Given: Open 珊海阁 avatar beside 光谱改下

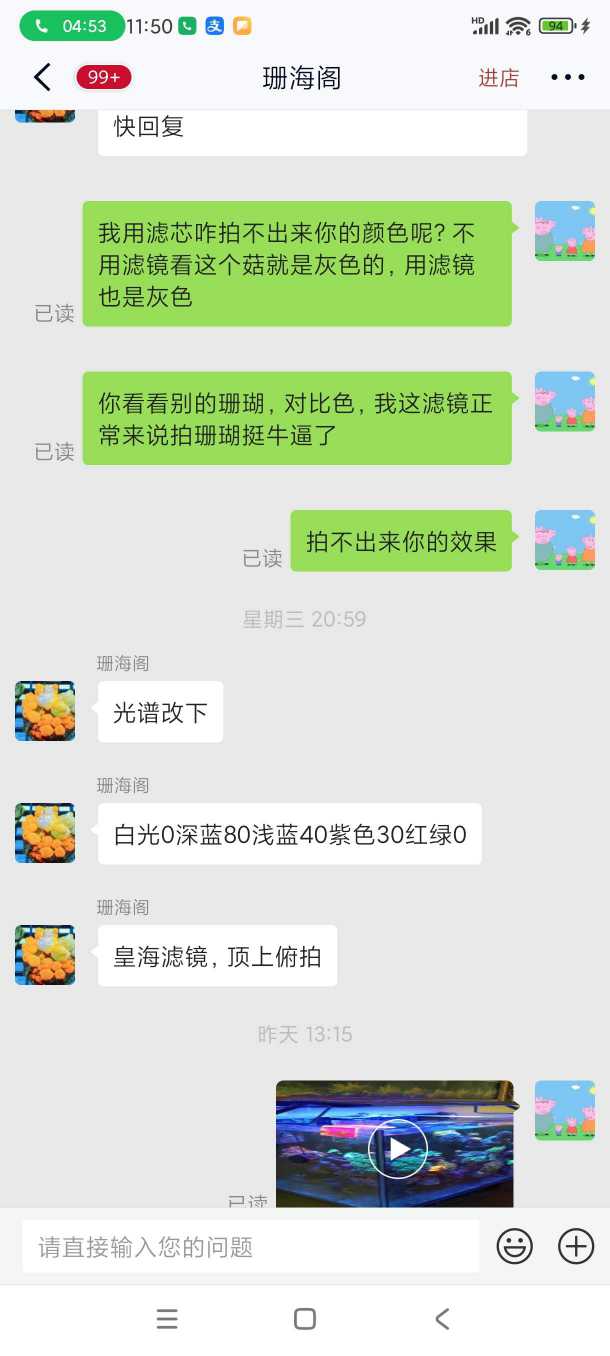Looking at the screenshot, I should 45,711.
